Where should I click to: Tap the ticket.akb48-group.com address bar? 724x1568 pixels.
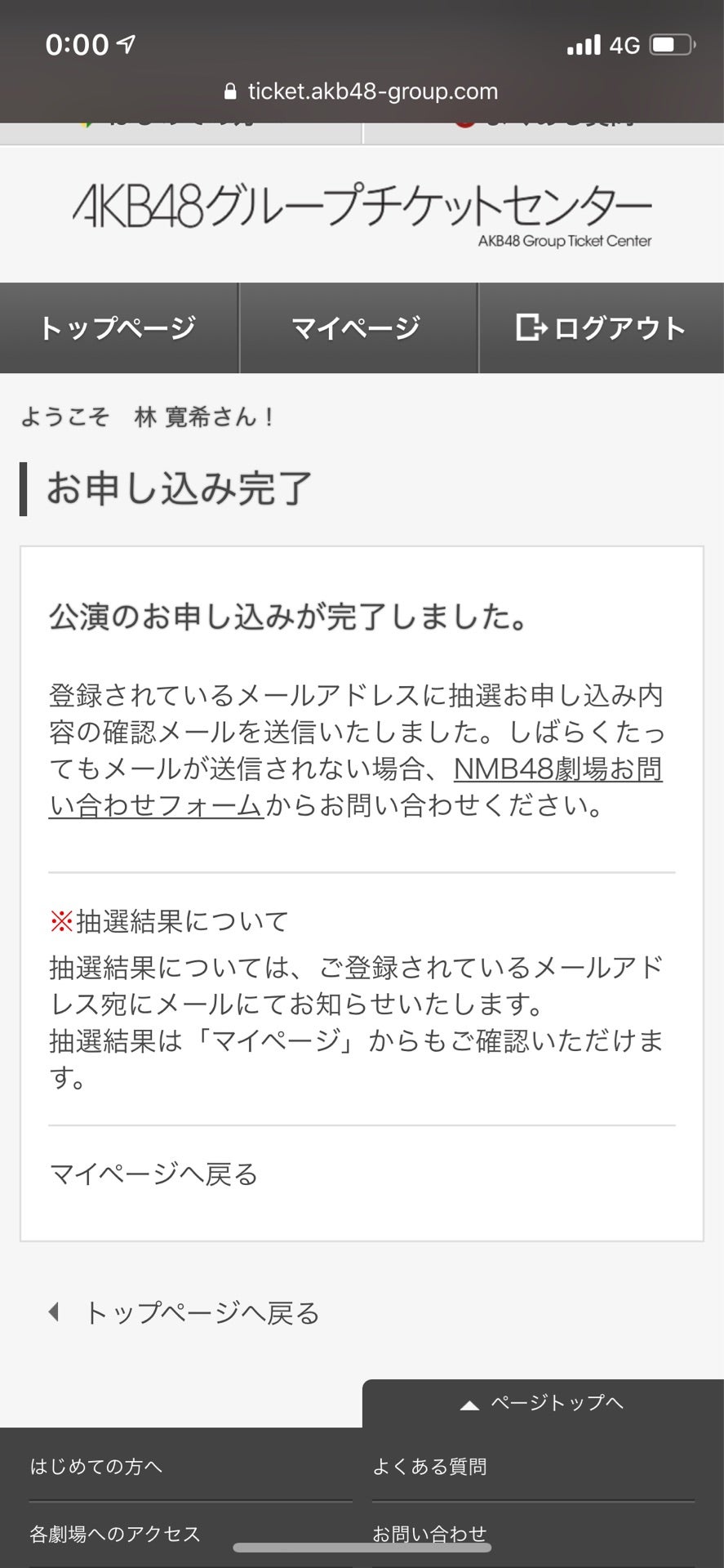373,91
